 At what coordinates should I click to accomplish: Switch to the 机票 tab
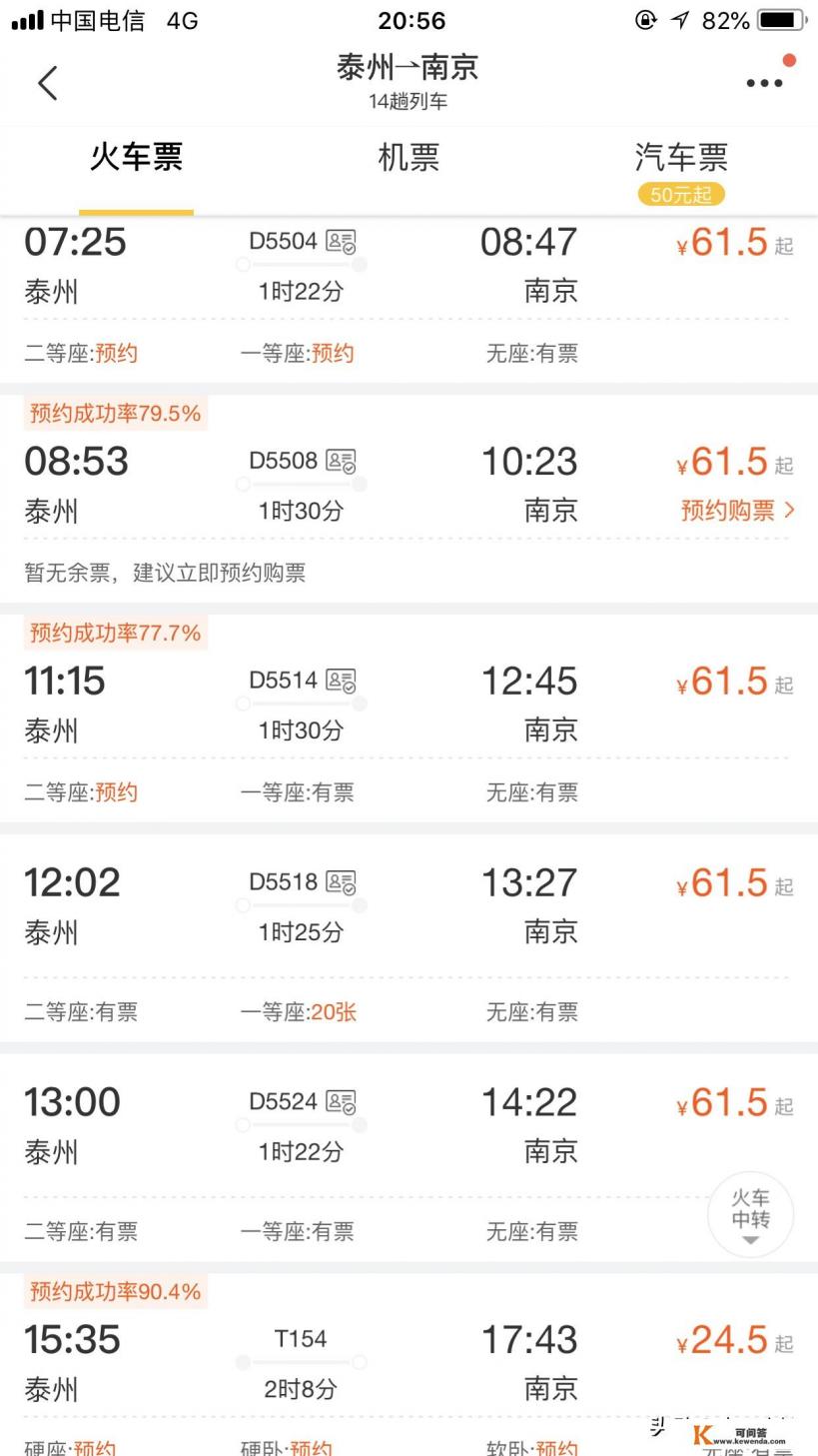(x=409, y=157)
